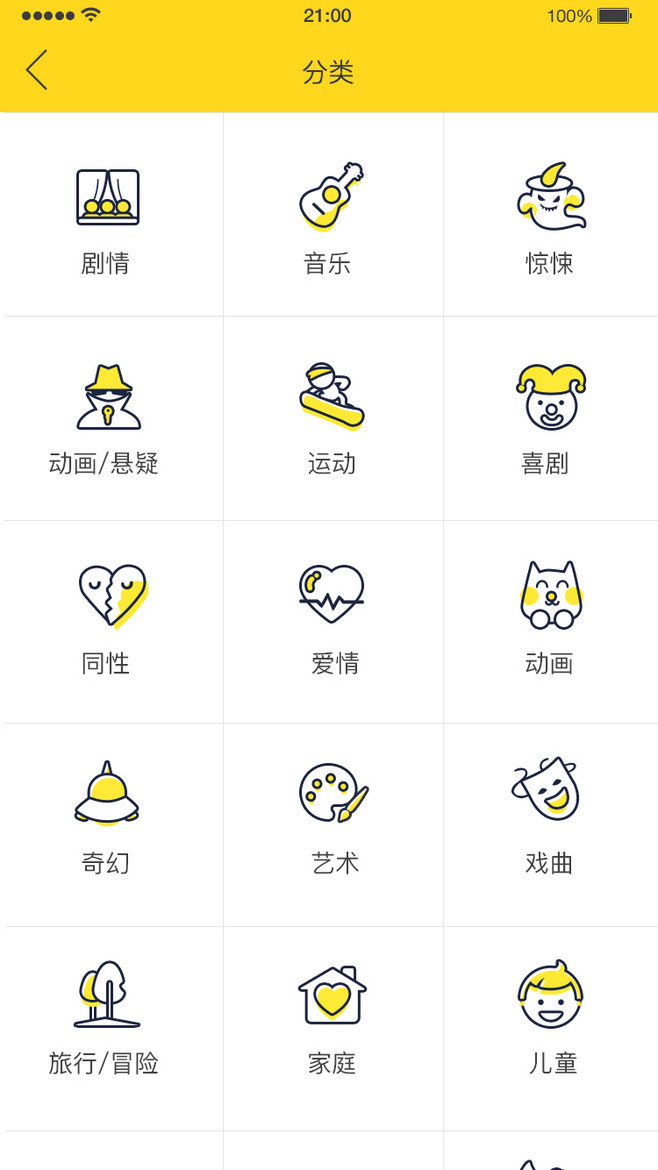
Task: Choose the 戏曲 category
Action: click(x=548, y=820)
